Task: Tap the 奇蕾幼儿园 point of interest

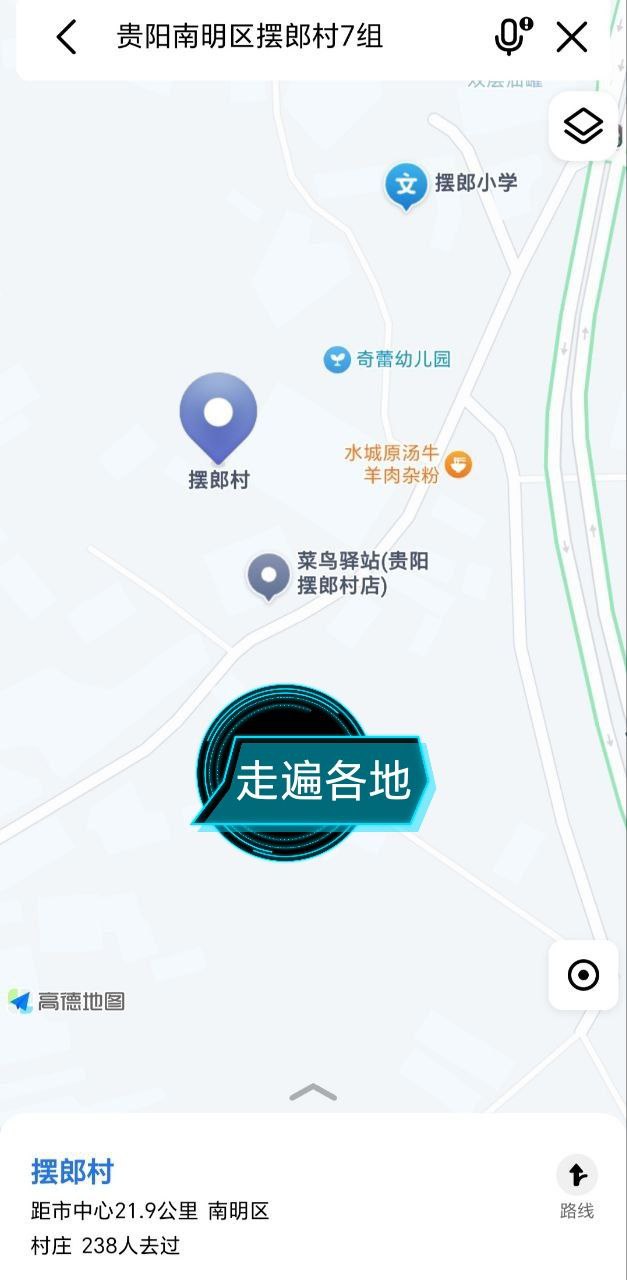Action: point(337,359)
